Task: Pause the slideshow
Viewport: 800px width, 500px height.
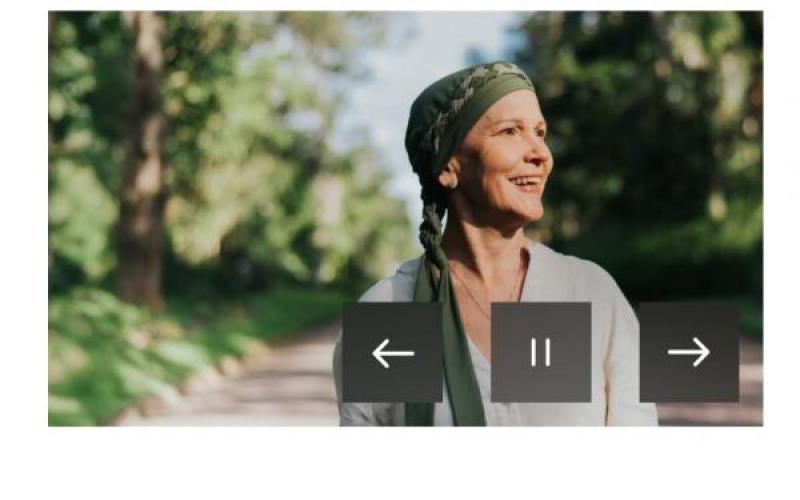Action: click(540, 352)
